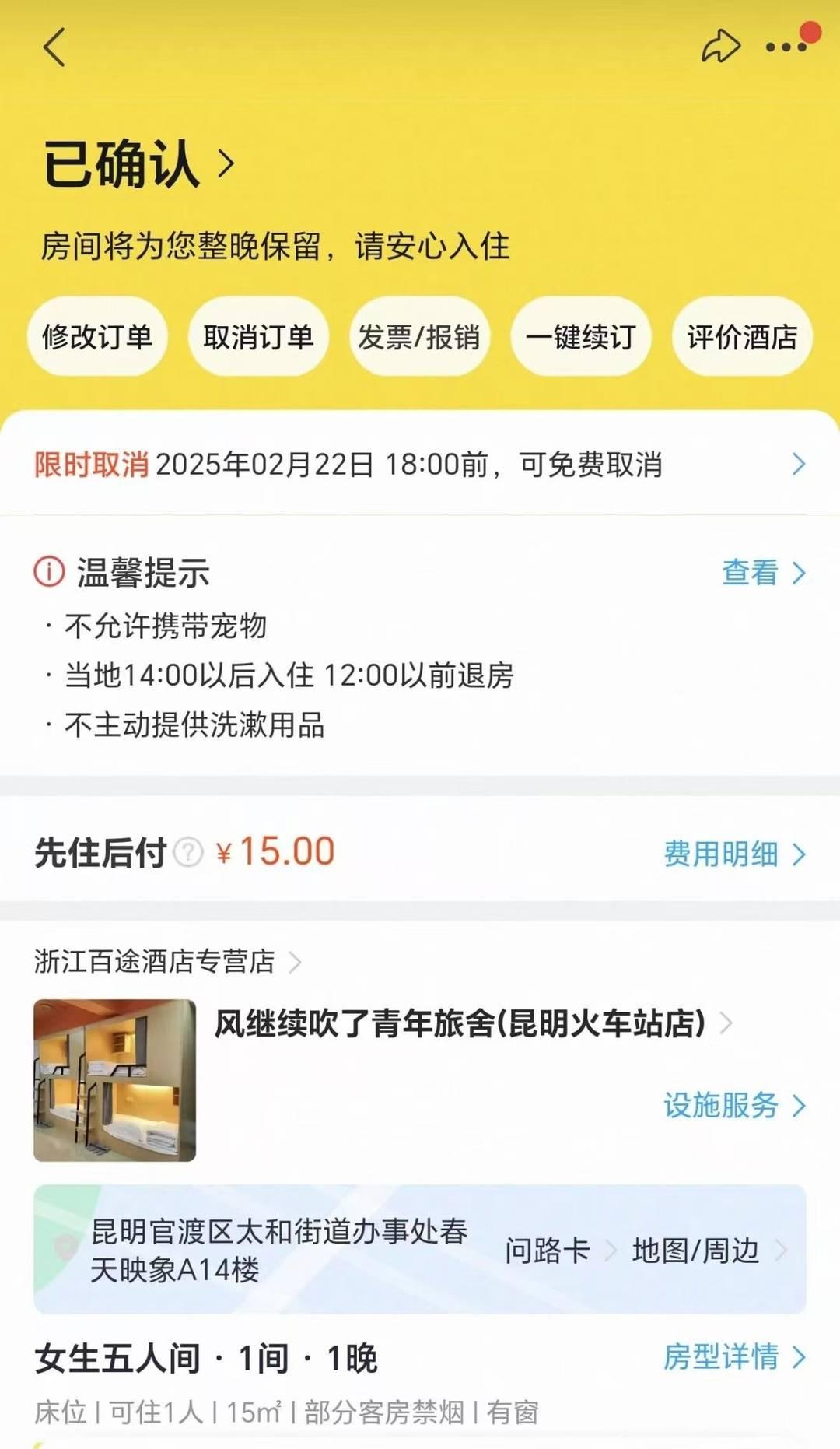Open the 已确认 order status details
840x1449 pixels.
140,164
